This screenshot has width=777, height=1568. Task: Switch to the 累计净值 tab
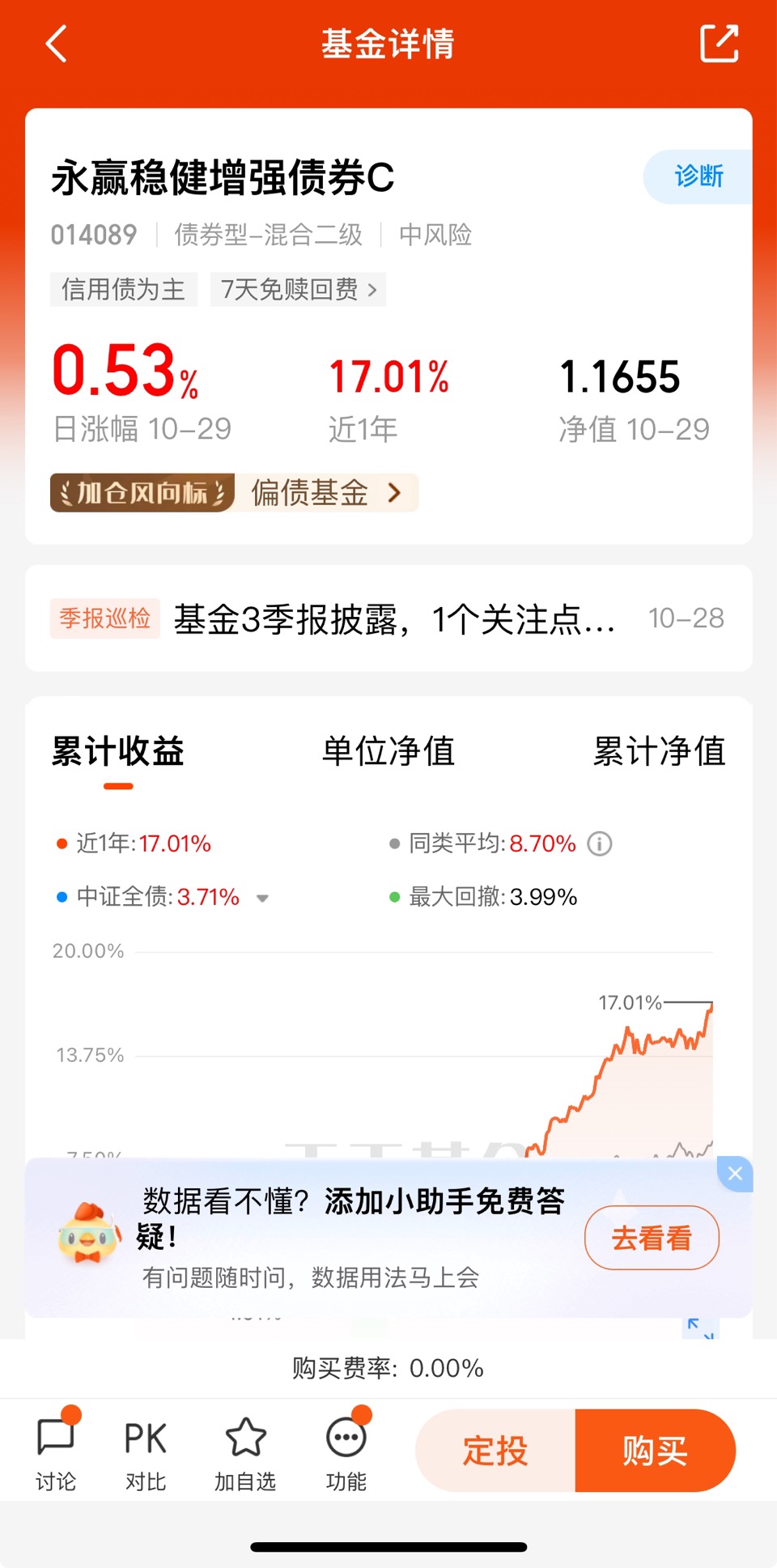point(659,751)
